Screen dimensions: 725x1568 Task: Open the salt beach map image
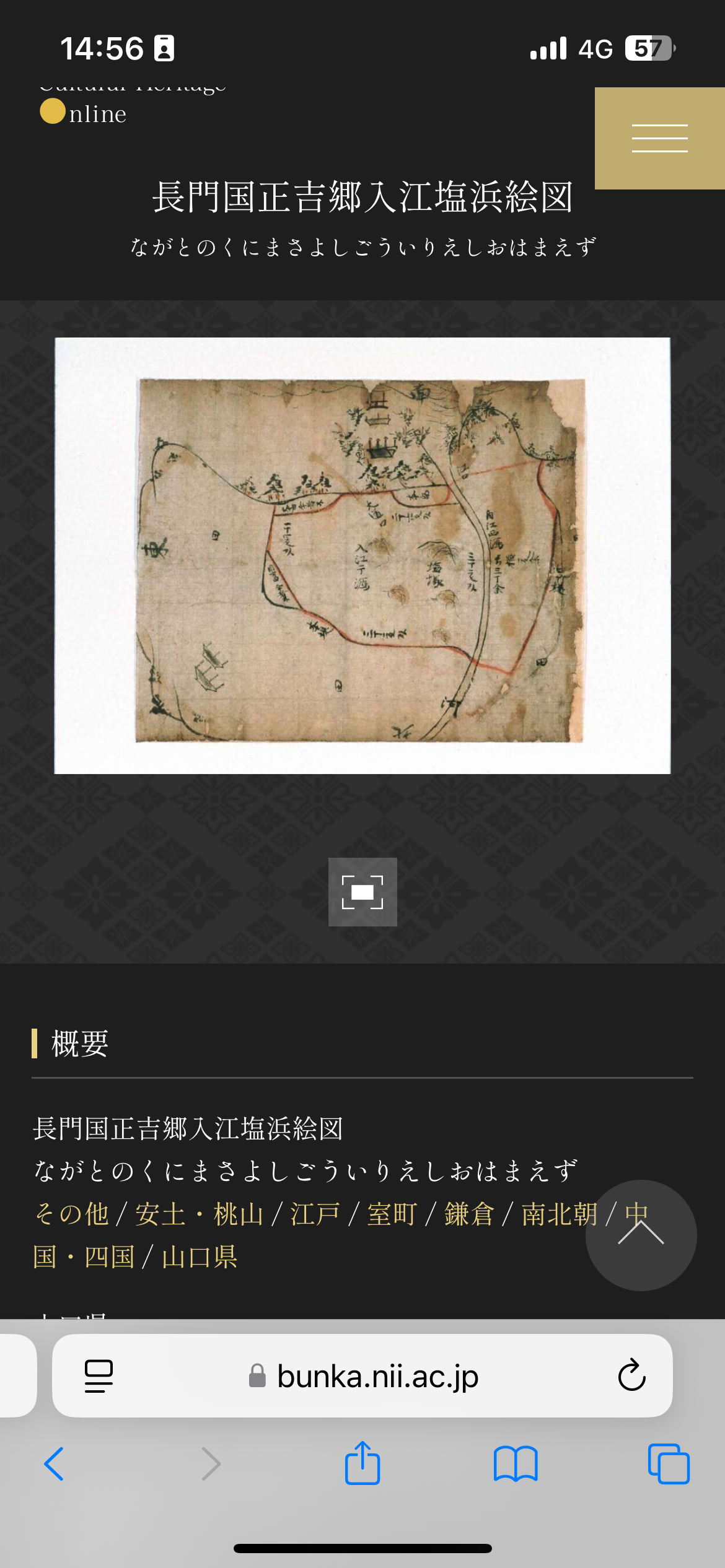[362, 555]
